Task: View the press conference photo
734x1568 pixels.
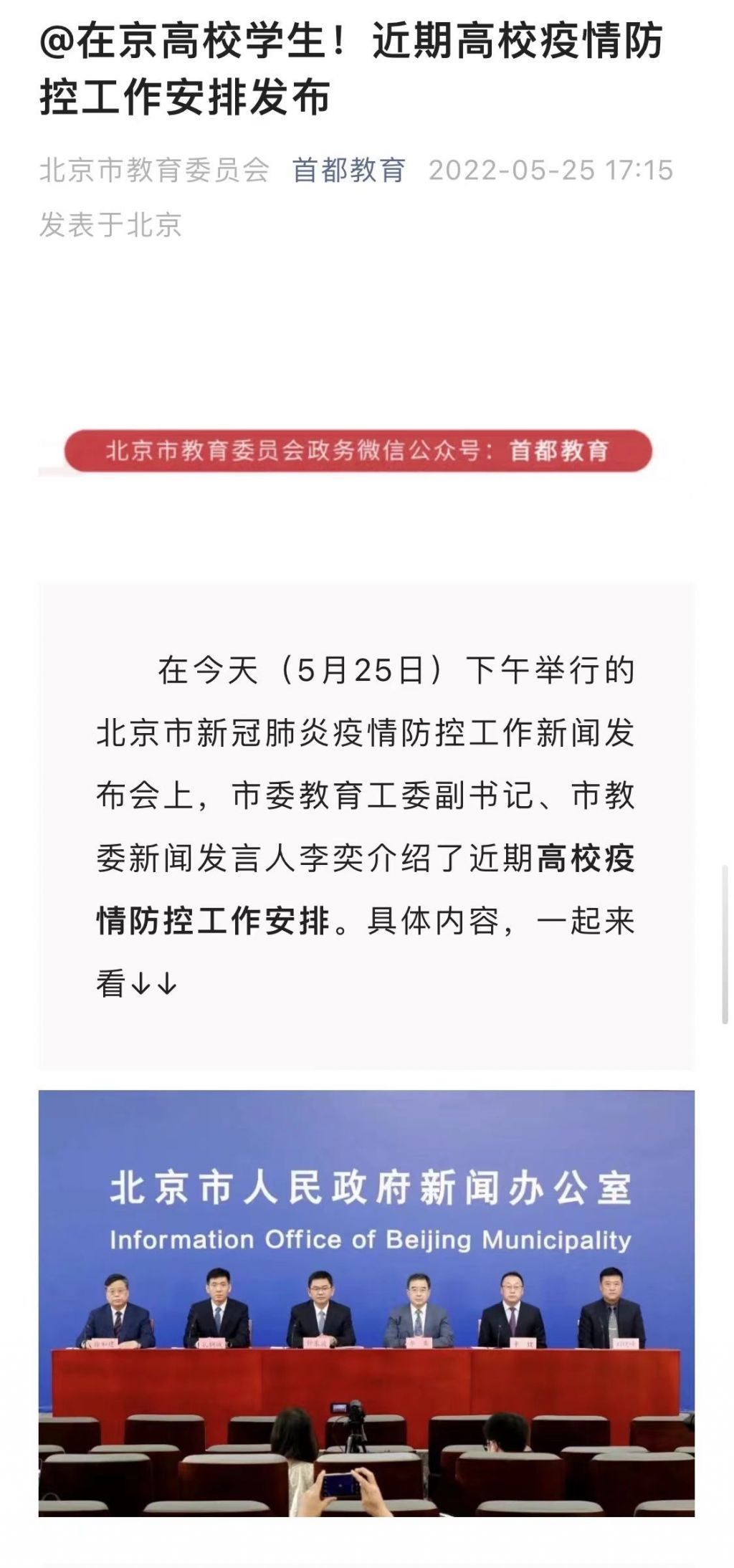Action: click(x=366, y=1302)
